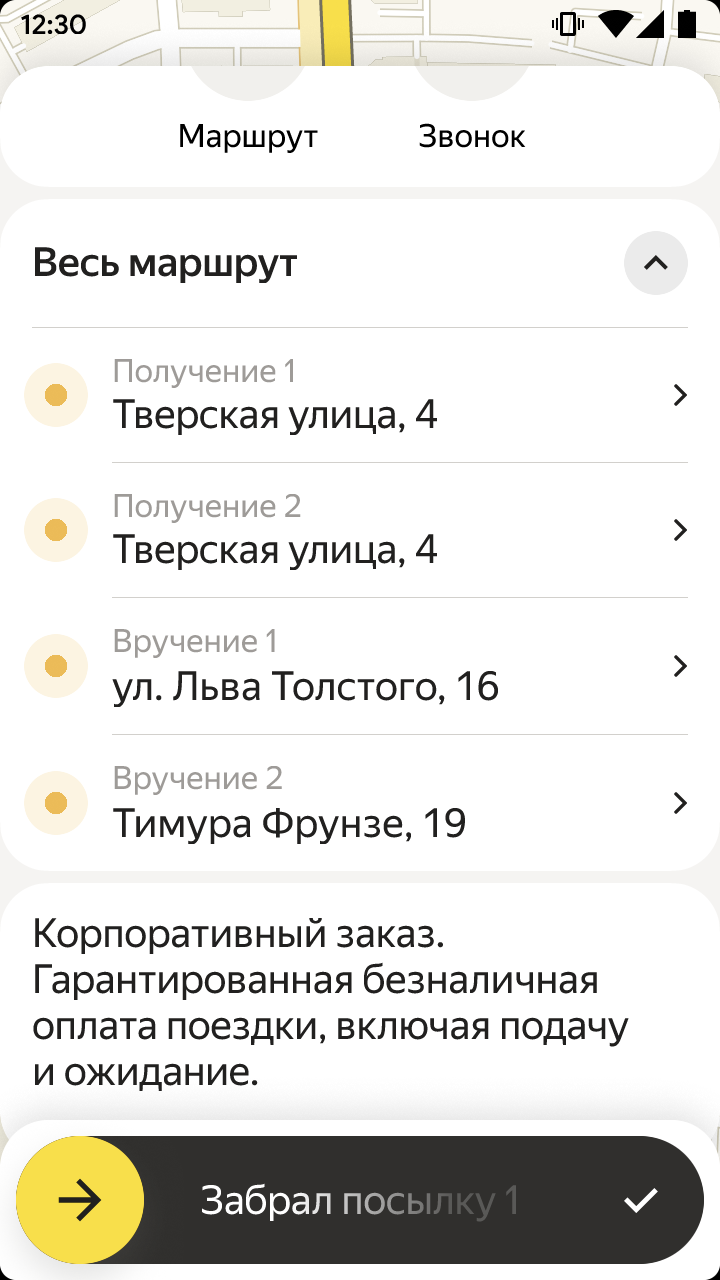This screenshot has width=720, height=1280.
Task: Tap the yellow arrow on Забрал посылку 1
Action: click(80, 1200)
